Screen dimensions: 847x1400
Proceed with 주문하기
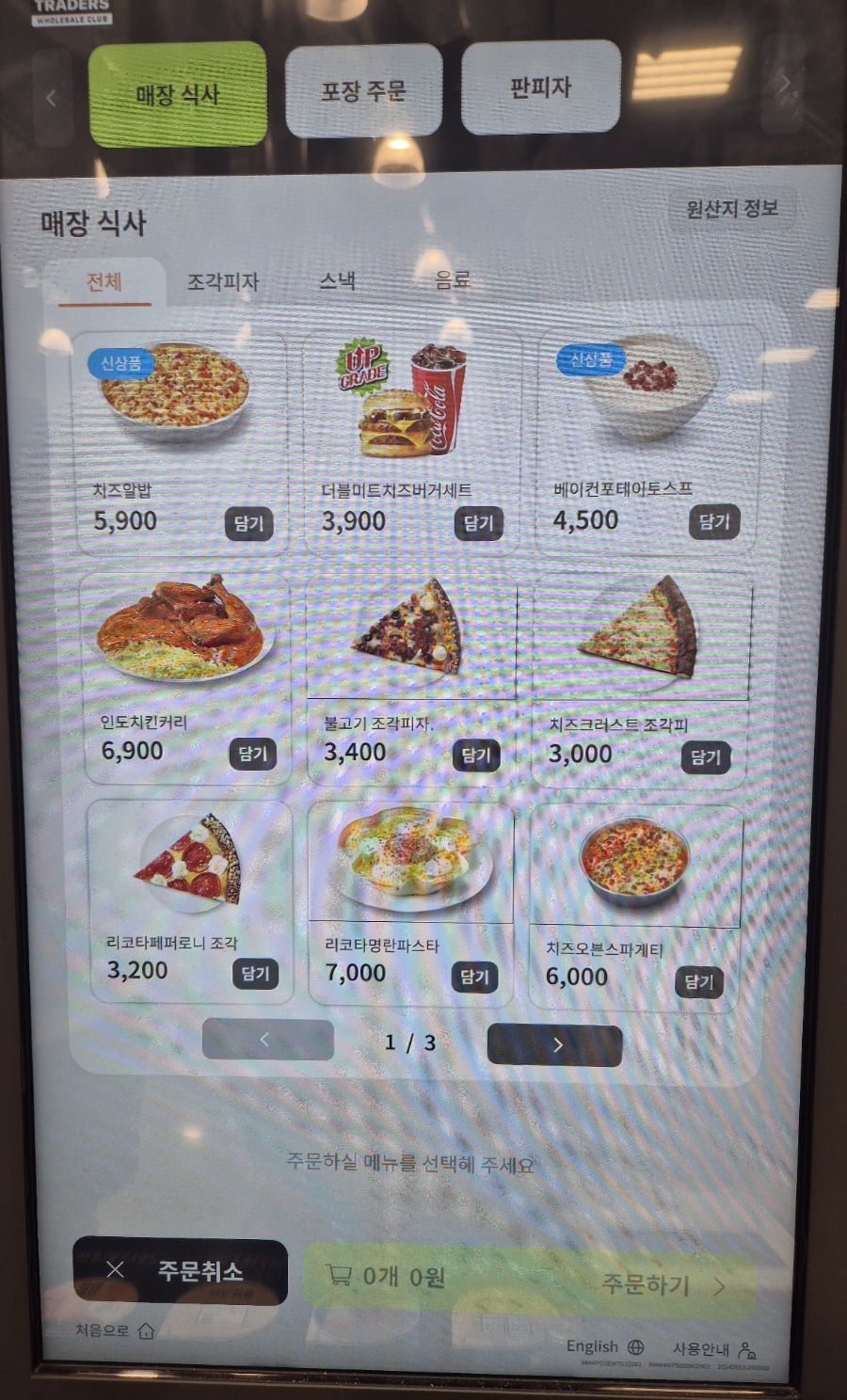(x=659, y=1284)
